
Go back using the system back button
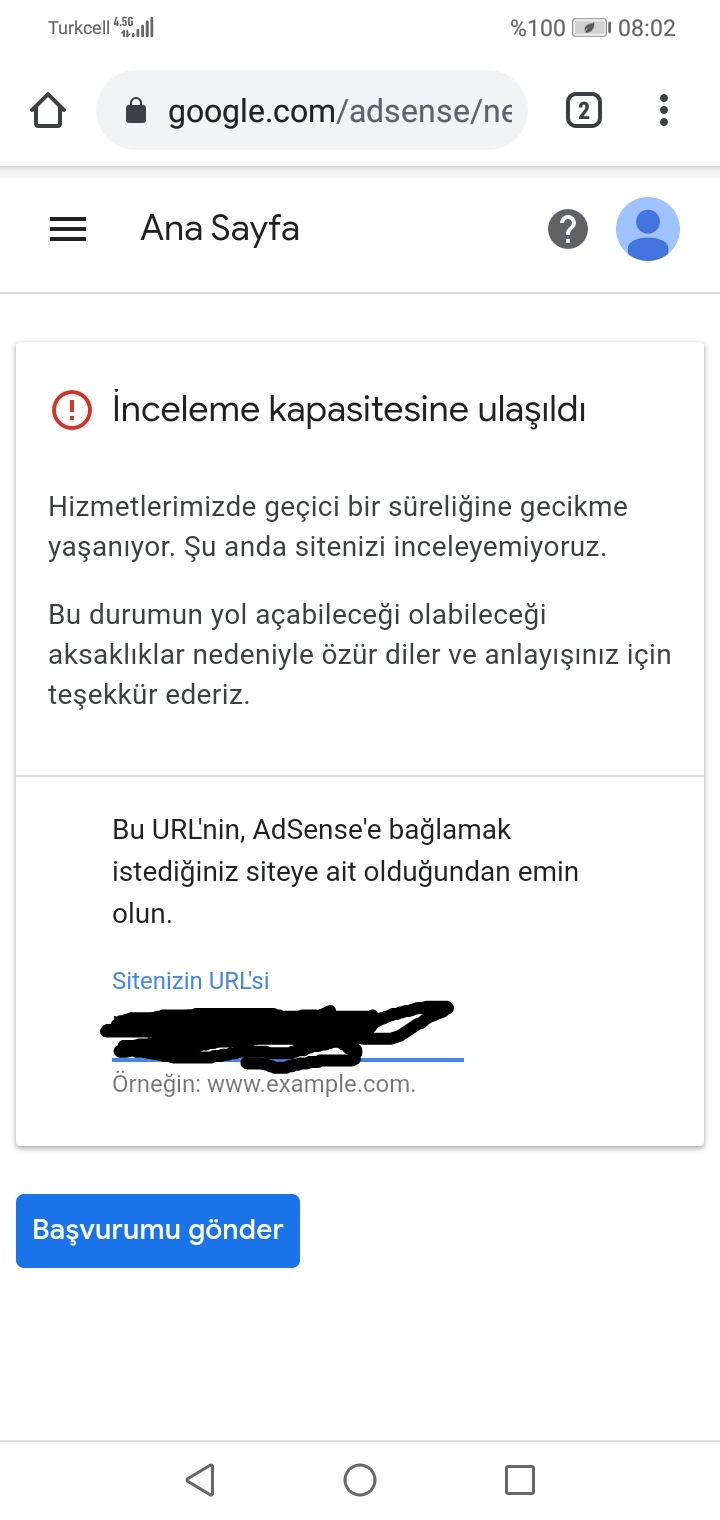[200, 1479]
